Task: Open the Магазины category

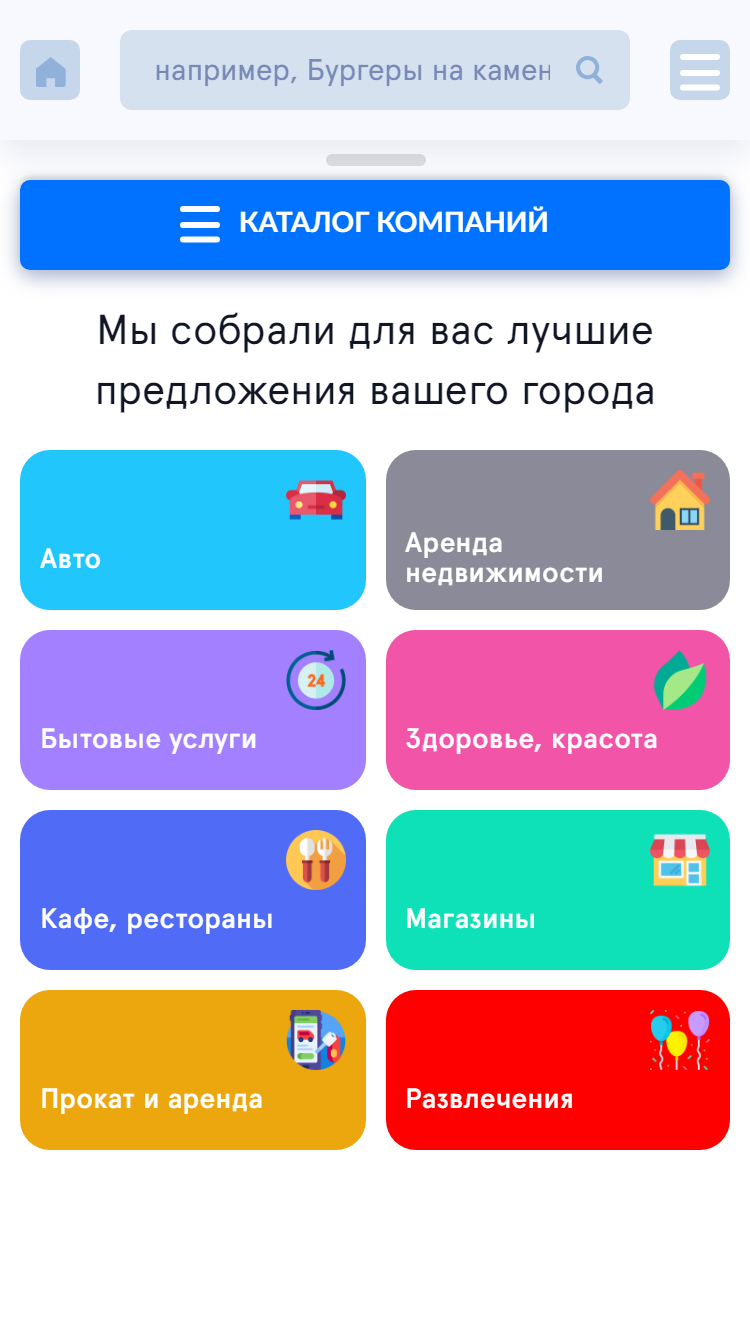Action: (558, 890)
